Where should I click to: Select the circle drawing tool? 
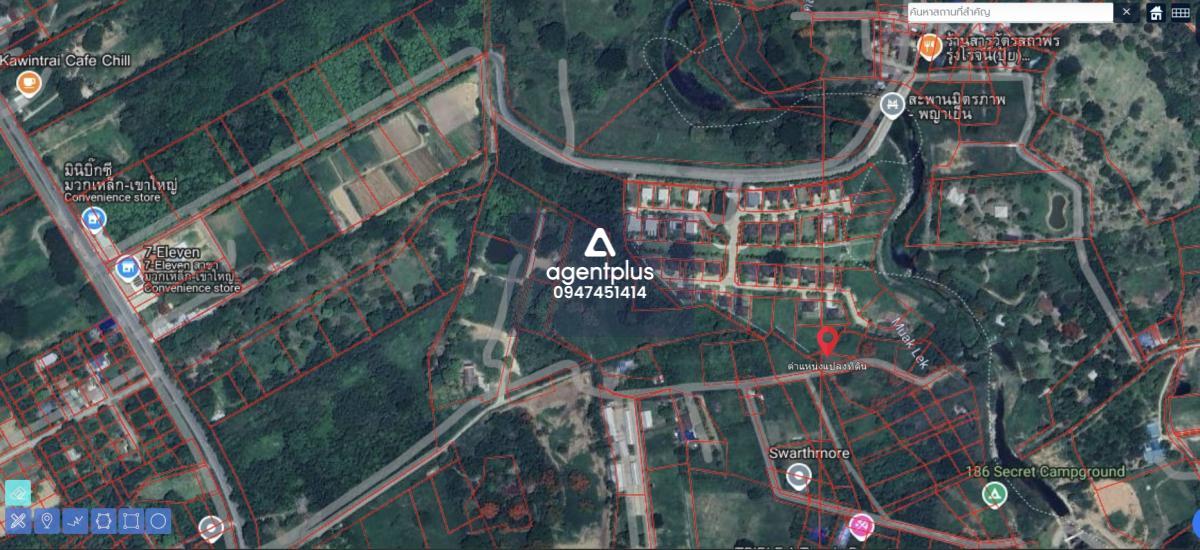158,521
